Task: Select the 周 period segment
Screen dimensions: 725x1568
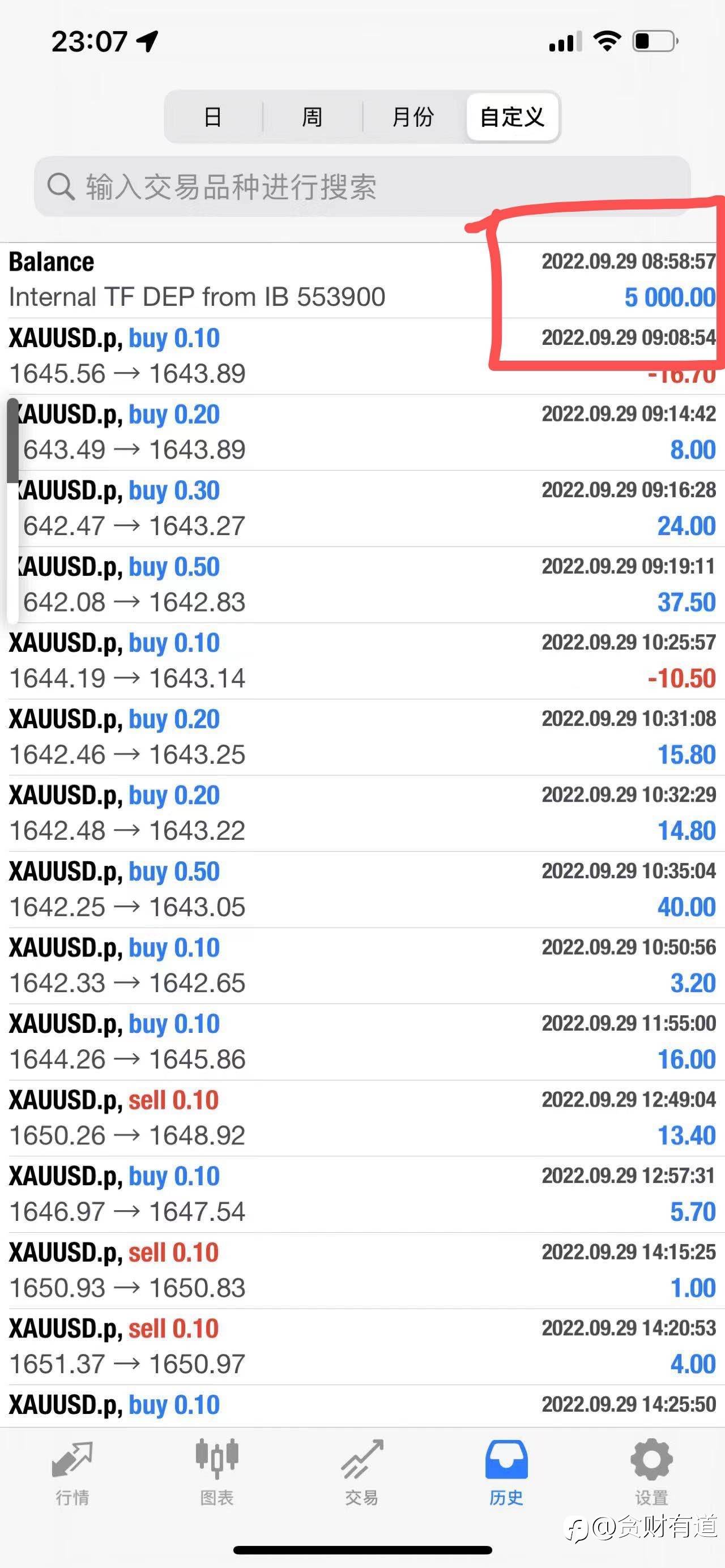Action: pos(312,117)
